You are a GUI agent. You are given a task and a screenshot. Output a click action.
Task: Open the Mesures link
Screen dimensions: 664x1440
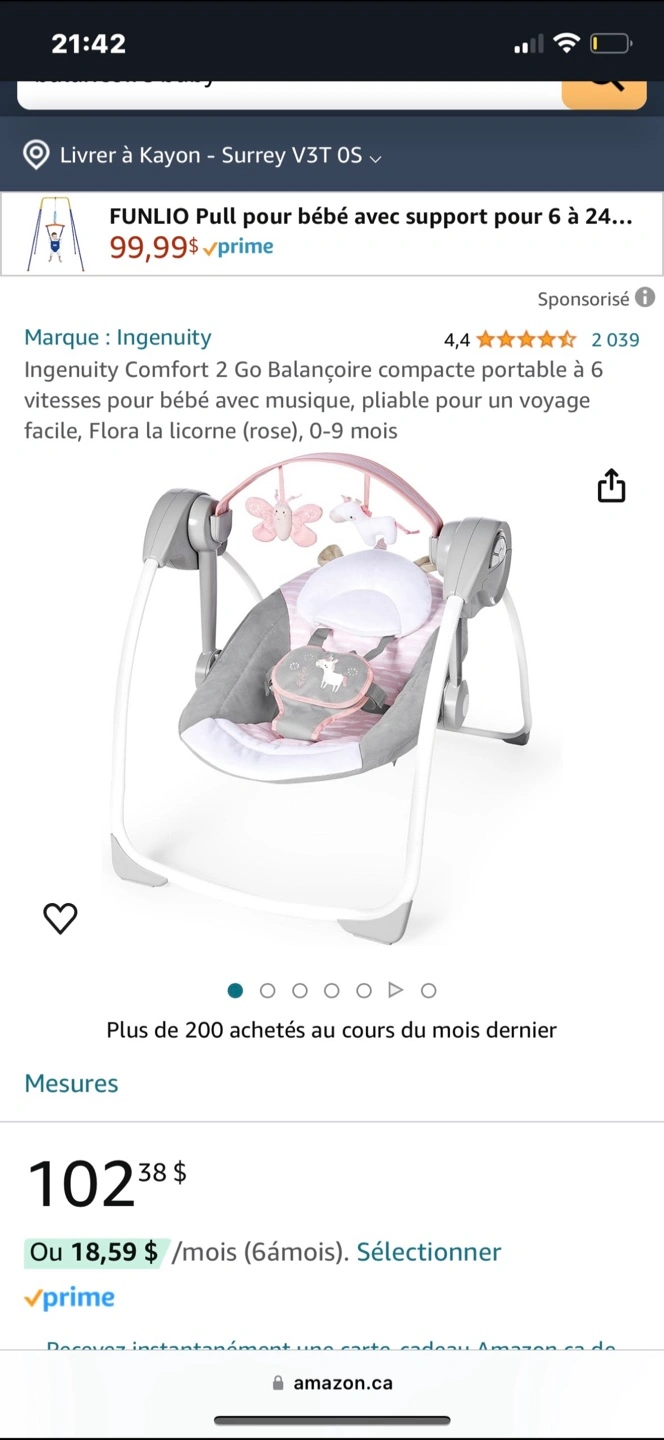point(71,1083)
